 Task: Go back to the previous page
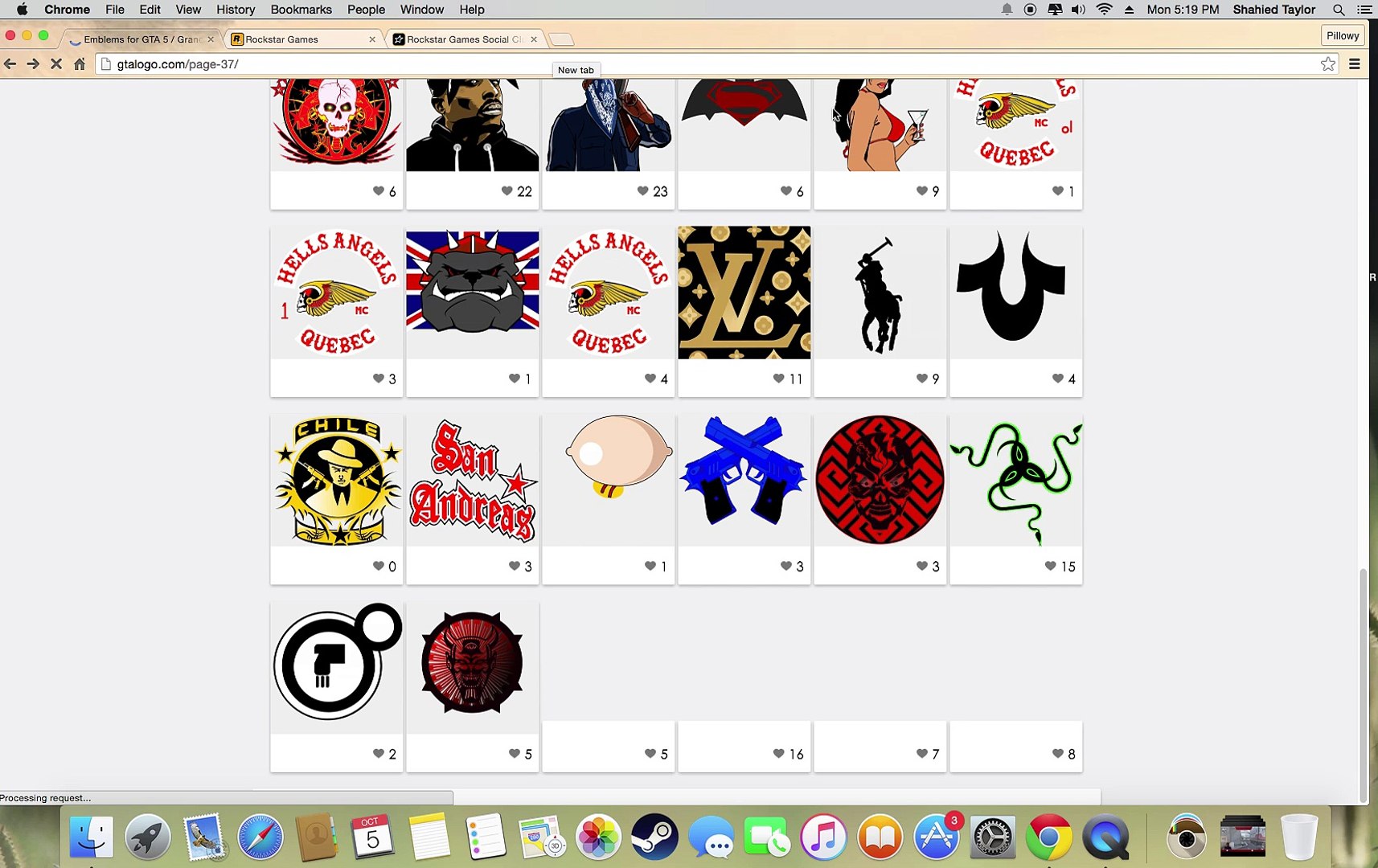click(10, 64)
